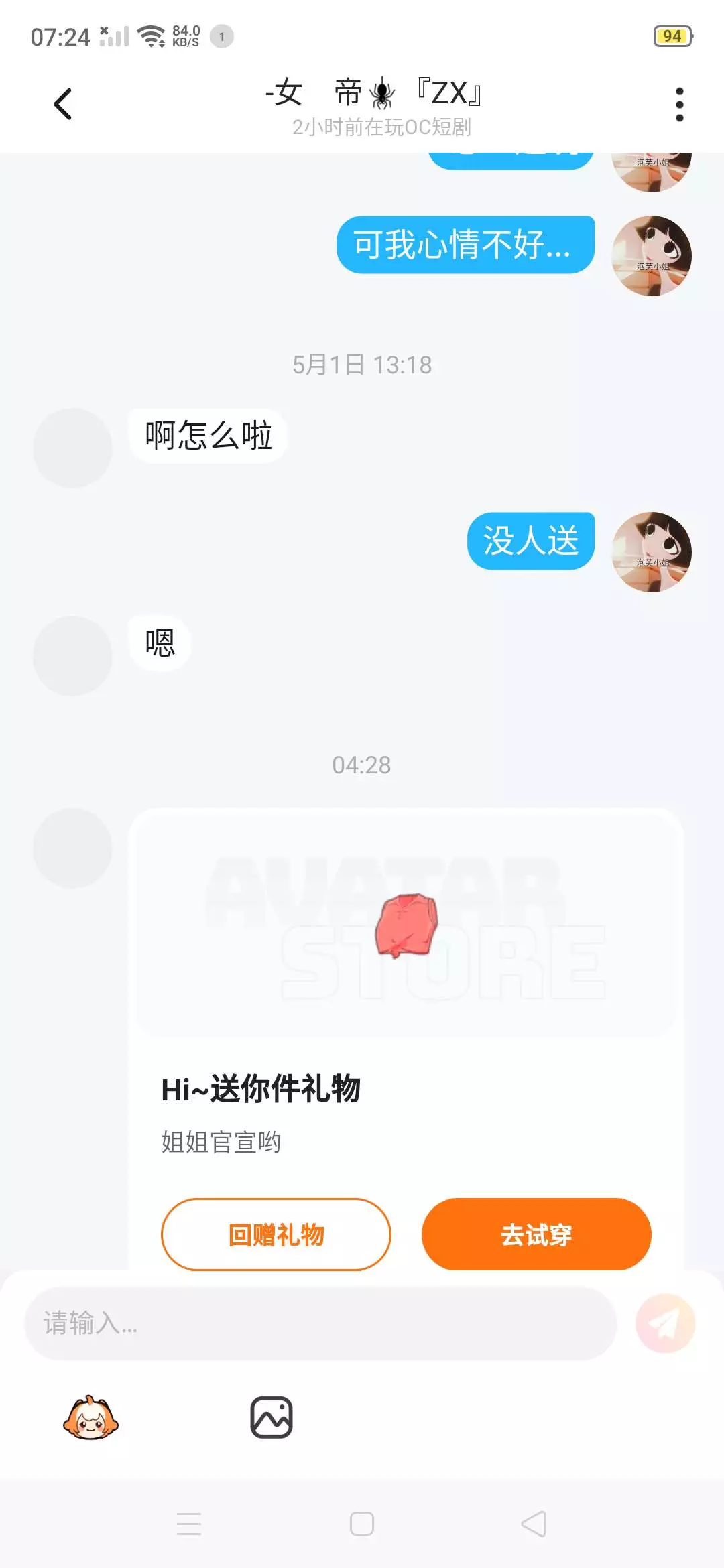724x1568 pixels.
Task: Open the three-dot overflow menu
Action: coord(679,105)
